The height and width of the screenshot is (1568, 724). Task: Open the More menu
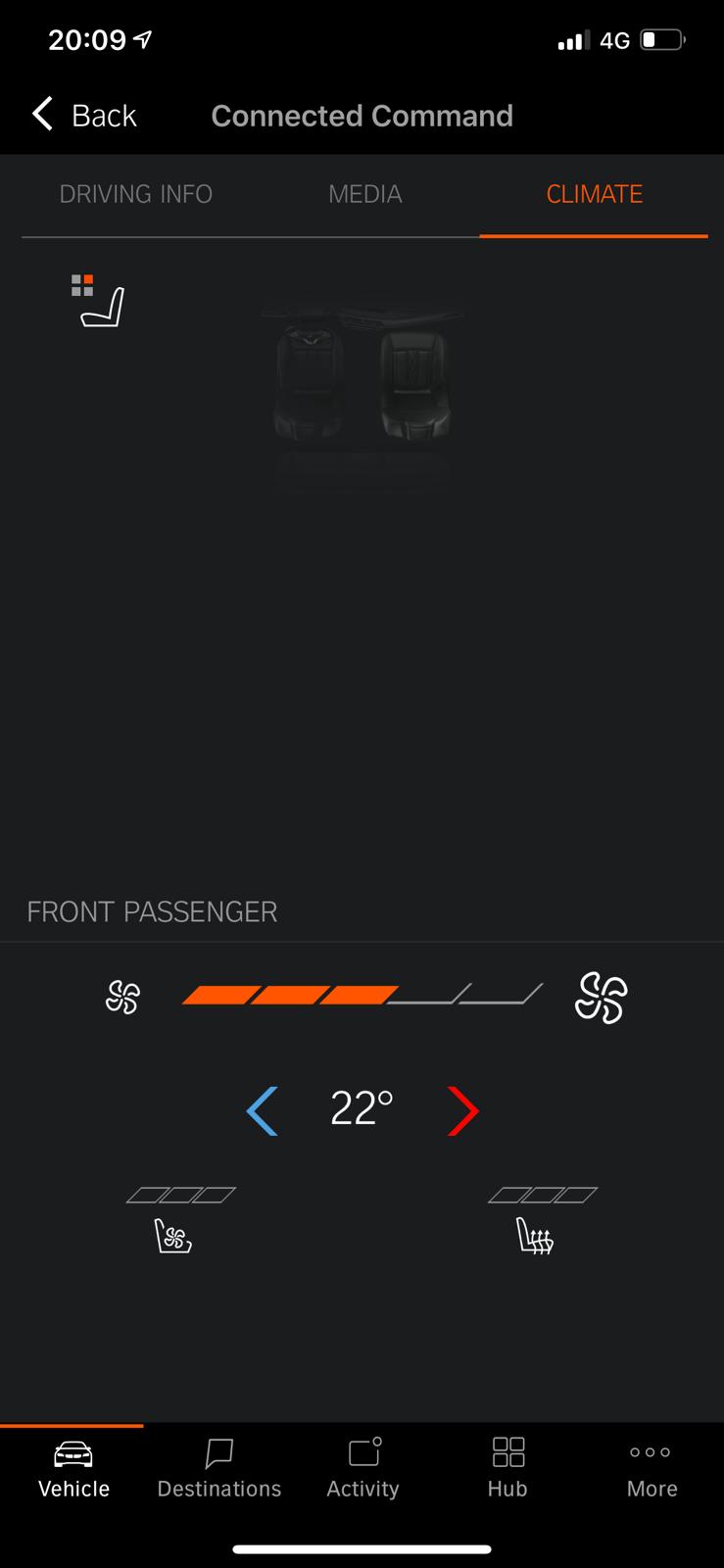[x=652, y=1469]
